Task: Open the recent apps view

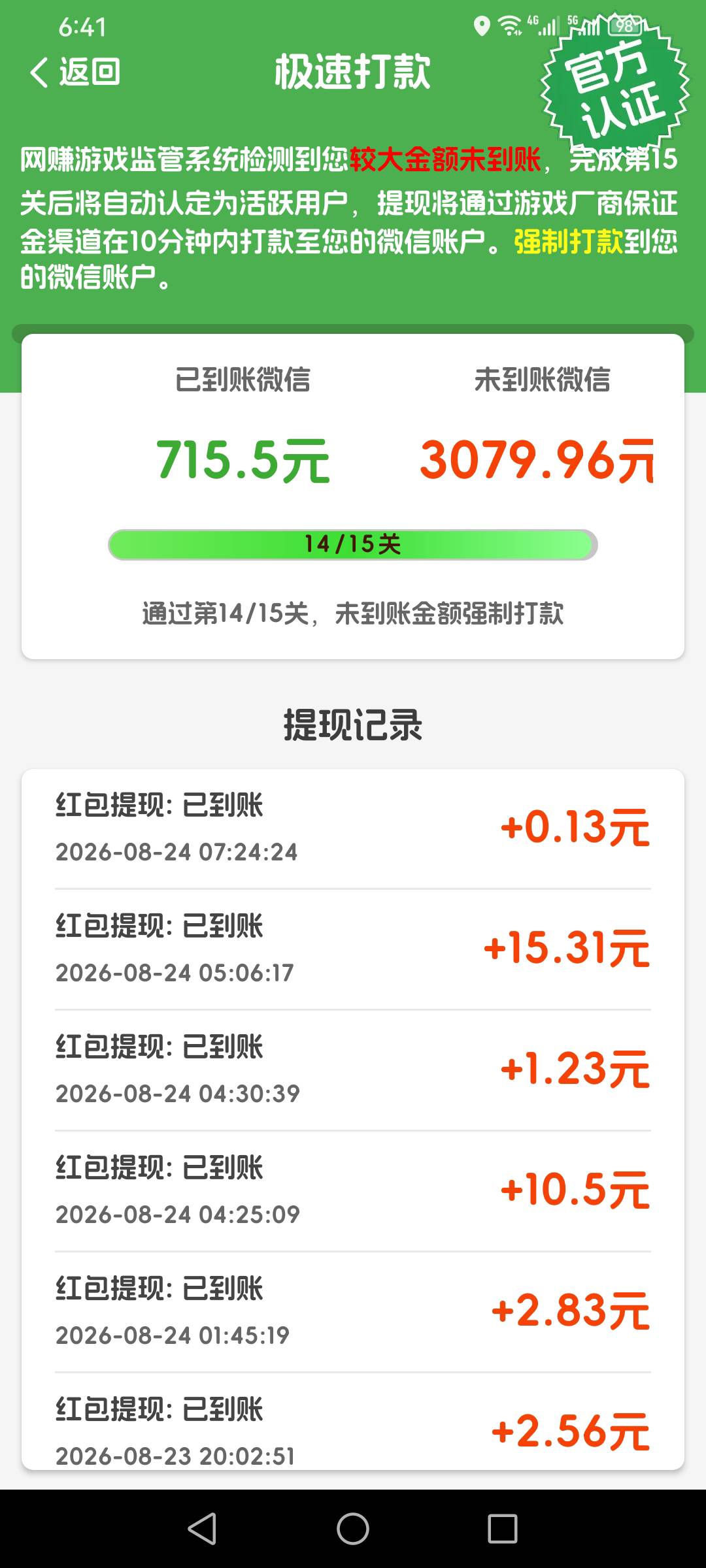Action: (503, 1529)
